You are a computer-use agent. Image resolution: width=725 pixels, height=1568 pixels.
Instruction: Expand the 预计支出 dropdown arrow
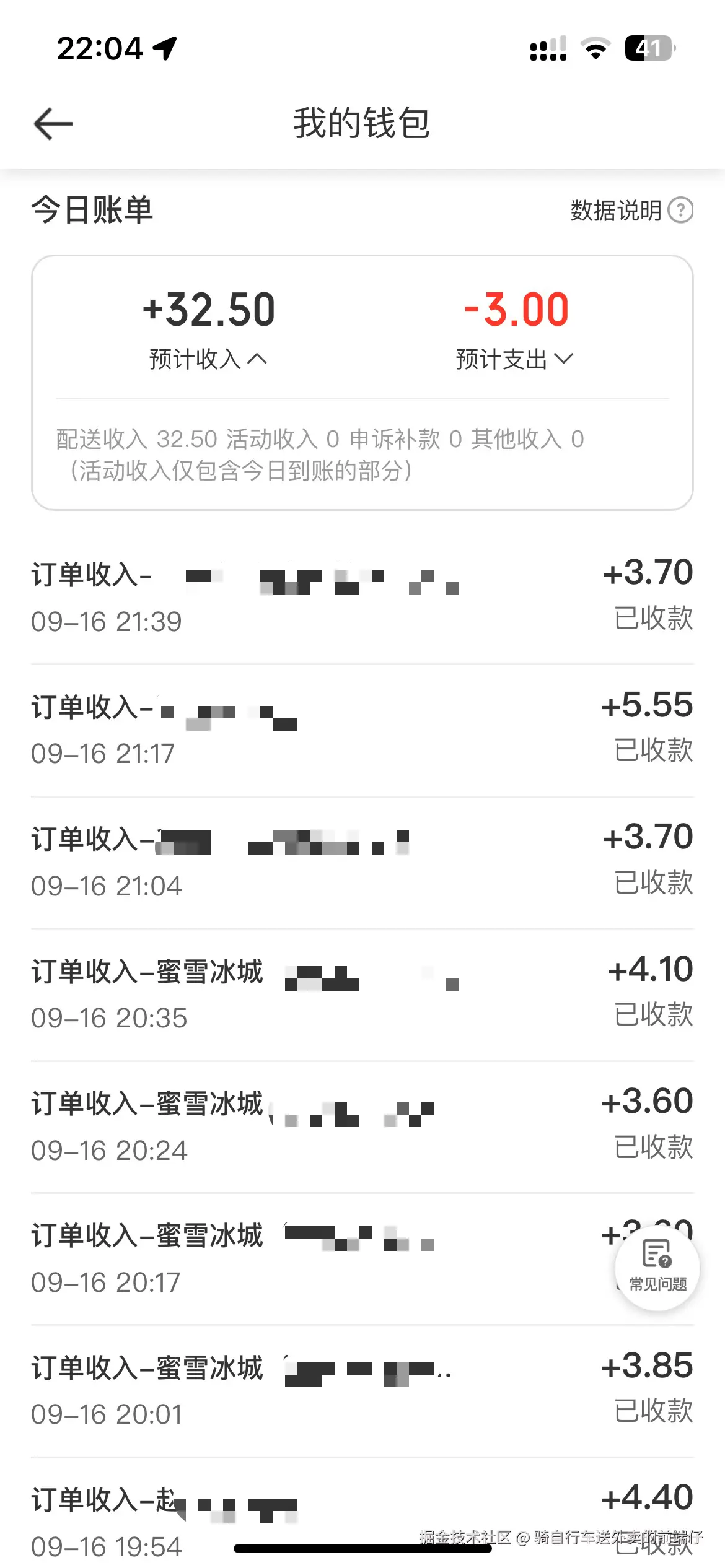click(564, 358)
